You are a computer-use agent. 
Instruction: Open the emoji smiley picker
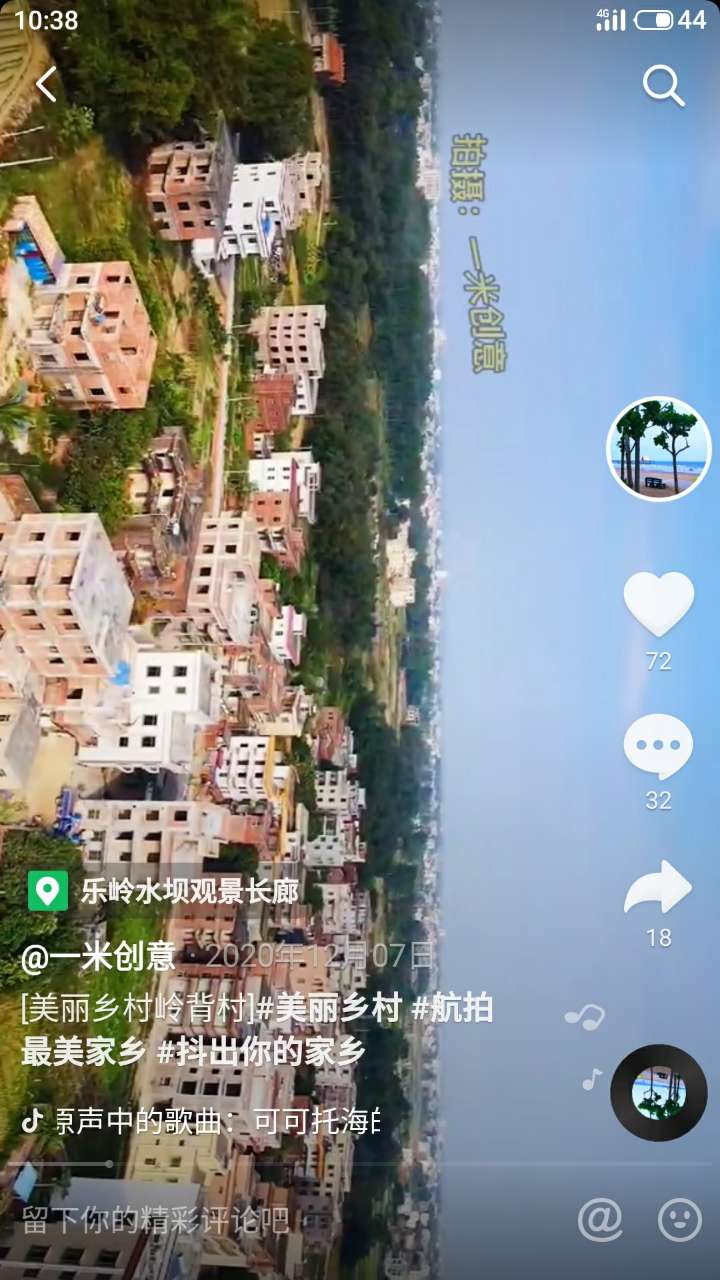pos(679,1220)
